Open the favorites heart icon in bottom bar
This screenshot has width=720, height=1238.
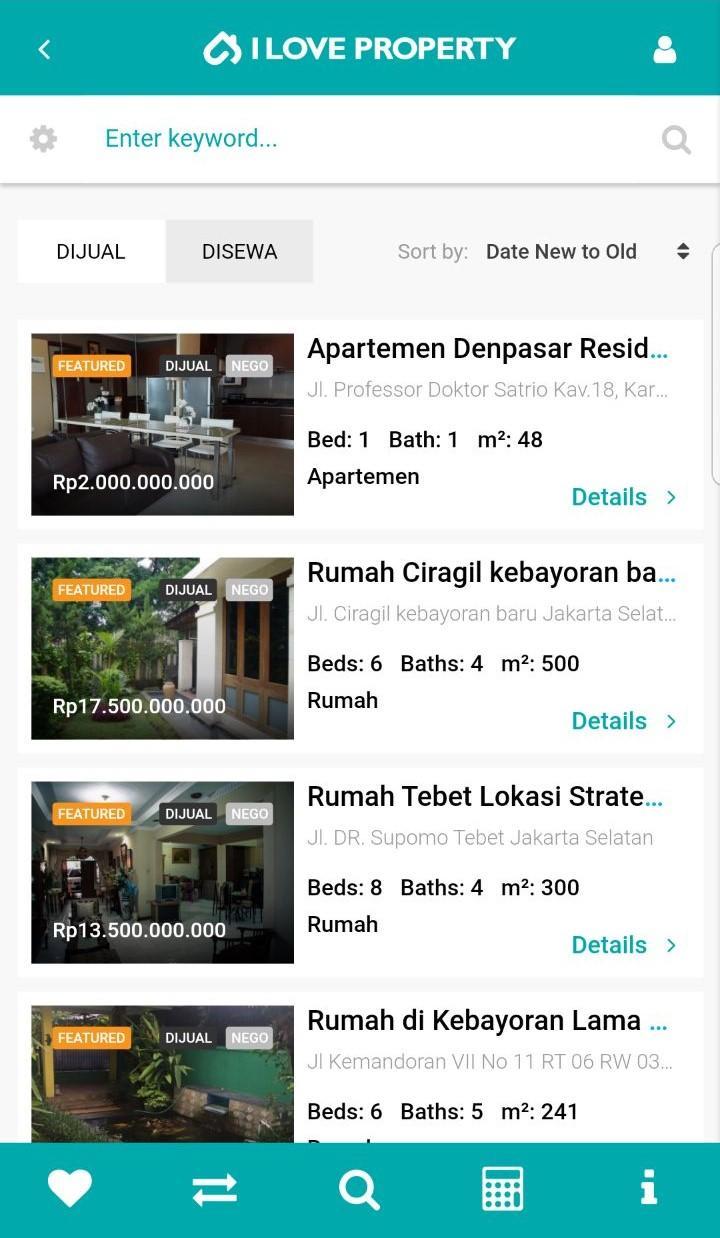(68, 1188)
